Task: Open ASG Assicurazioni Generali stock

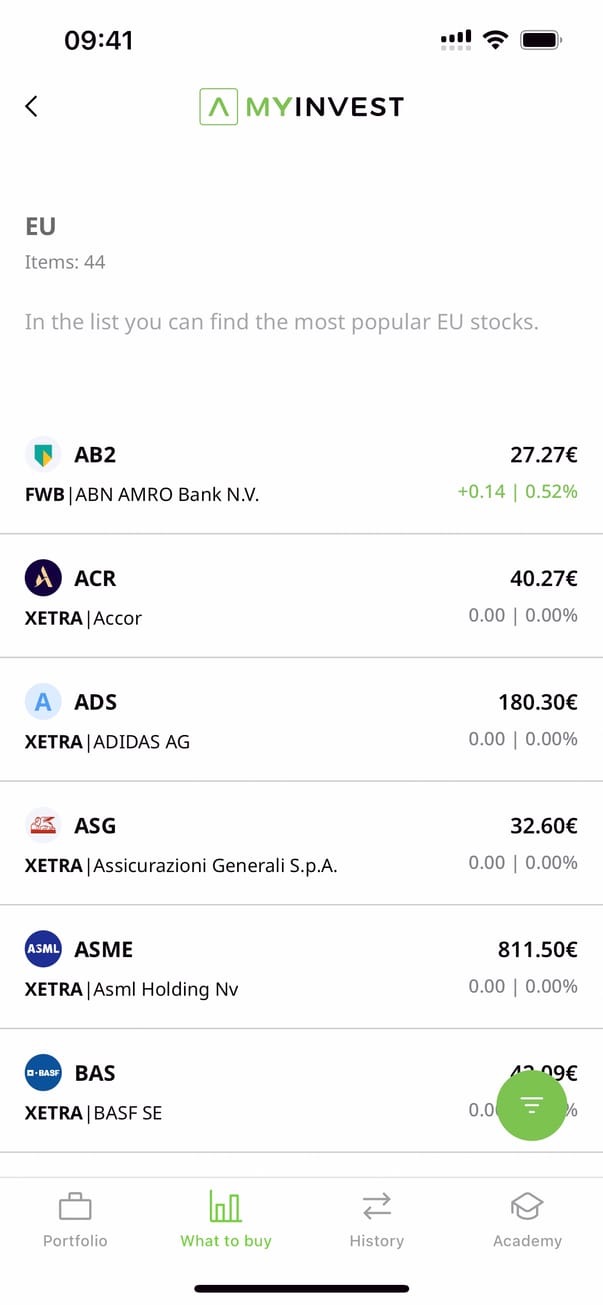Action: click(300, 844)
